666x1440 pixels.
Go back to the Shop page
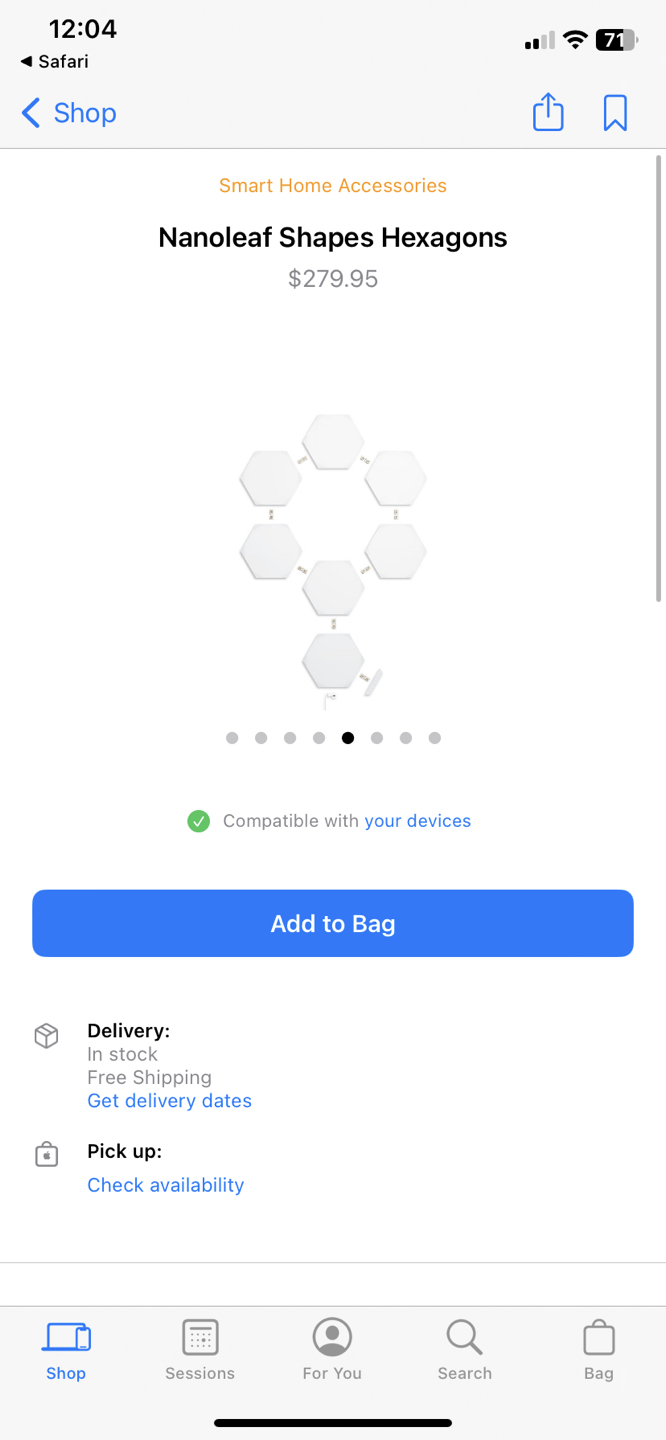click(x=69, y=113)
